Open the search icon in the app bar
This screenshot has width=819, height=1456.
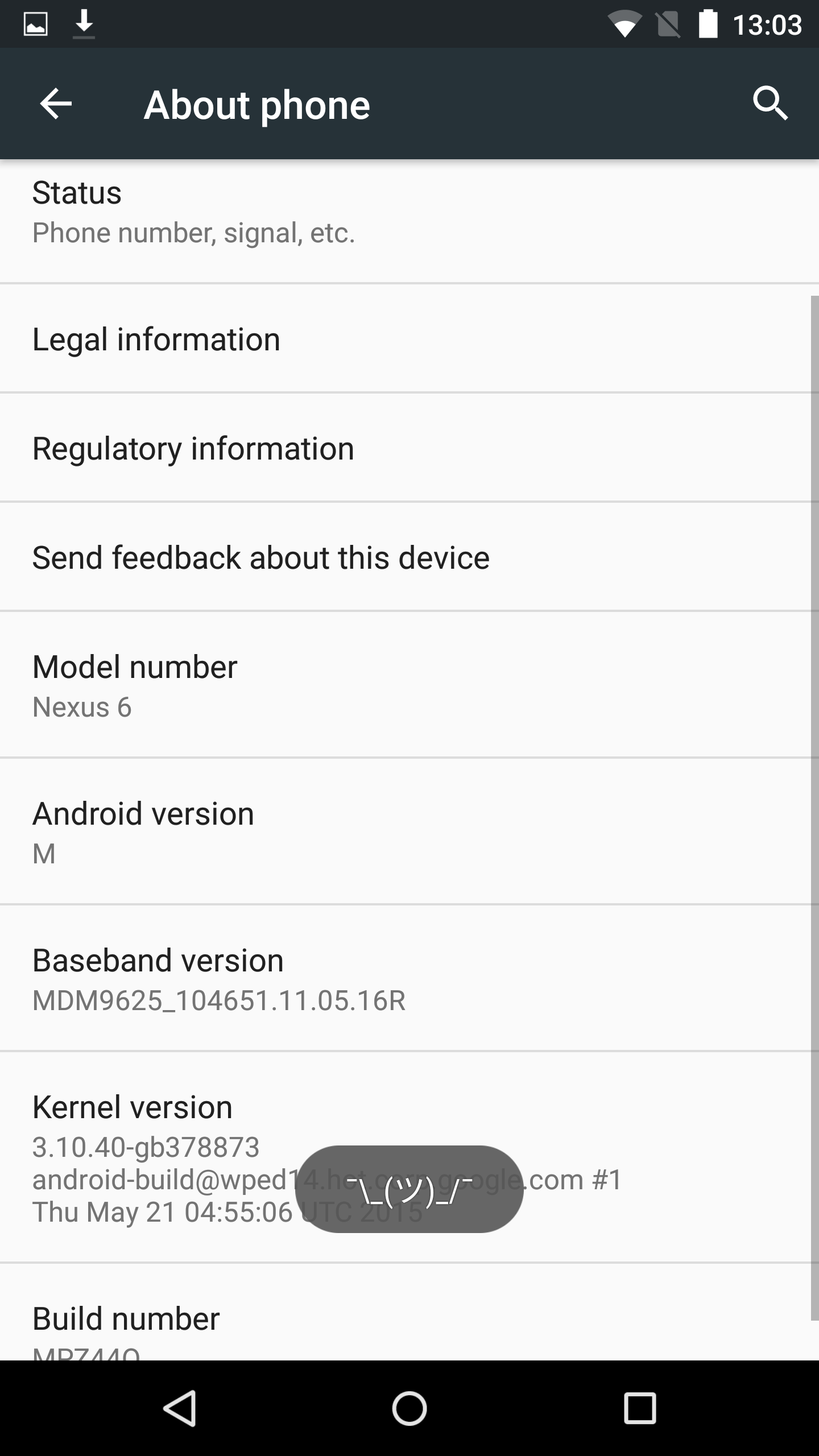770,104
